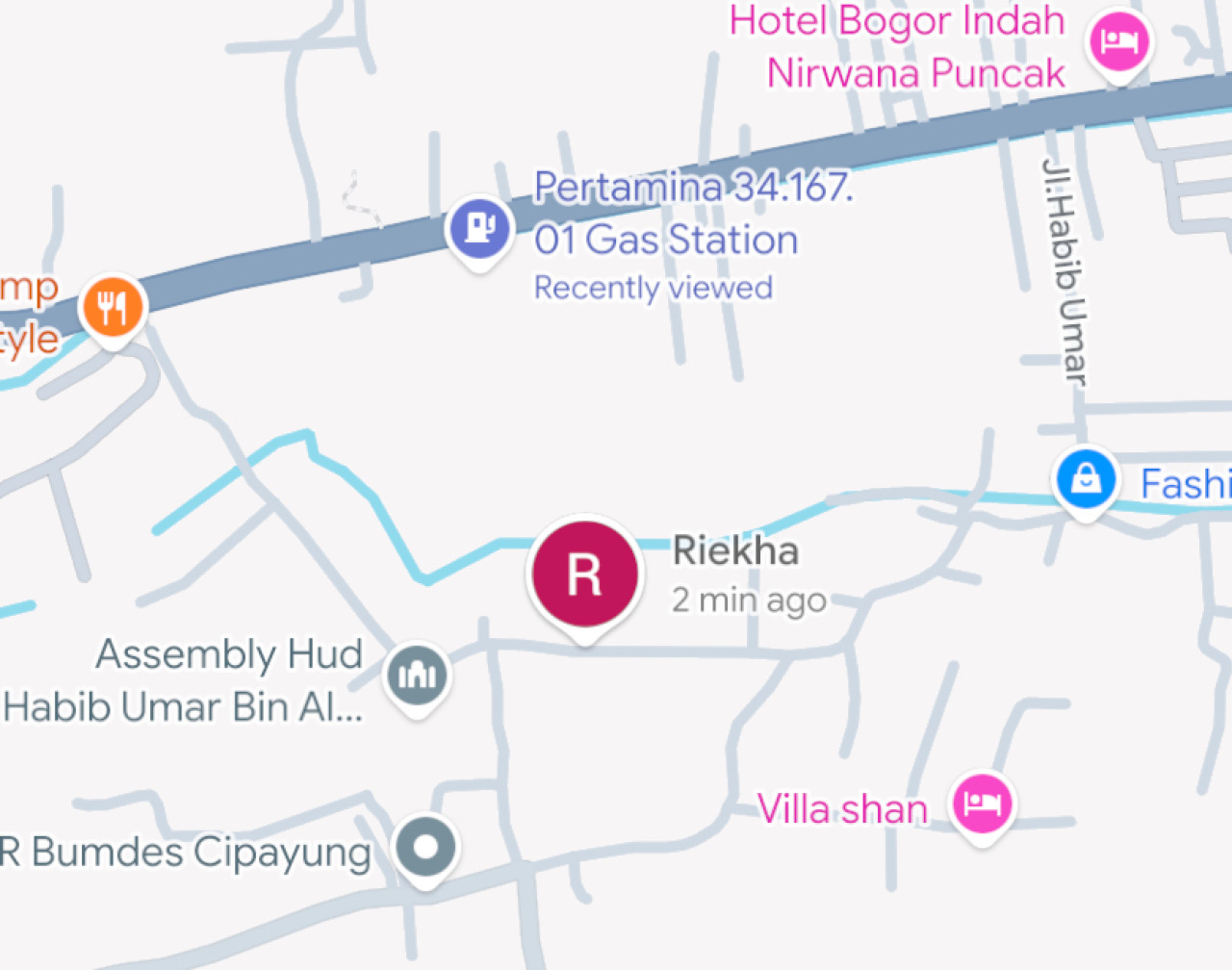The height and width of the screenshot is (970, 1232).
Task: Select the Fashion shop pin
Action: 1086,479
